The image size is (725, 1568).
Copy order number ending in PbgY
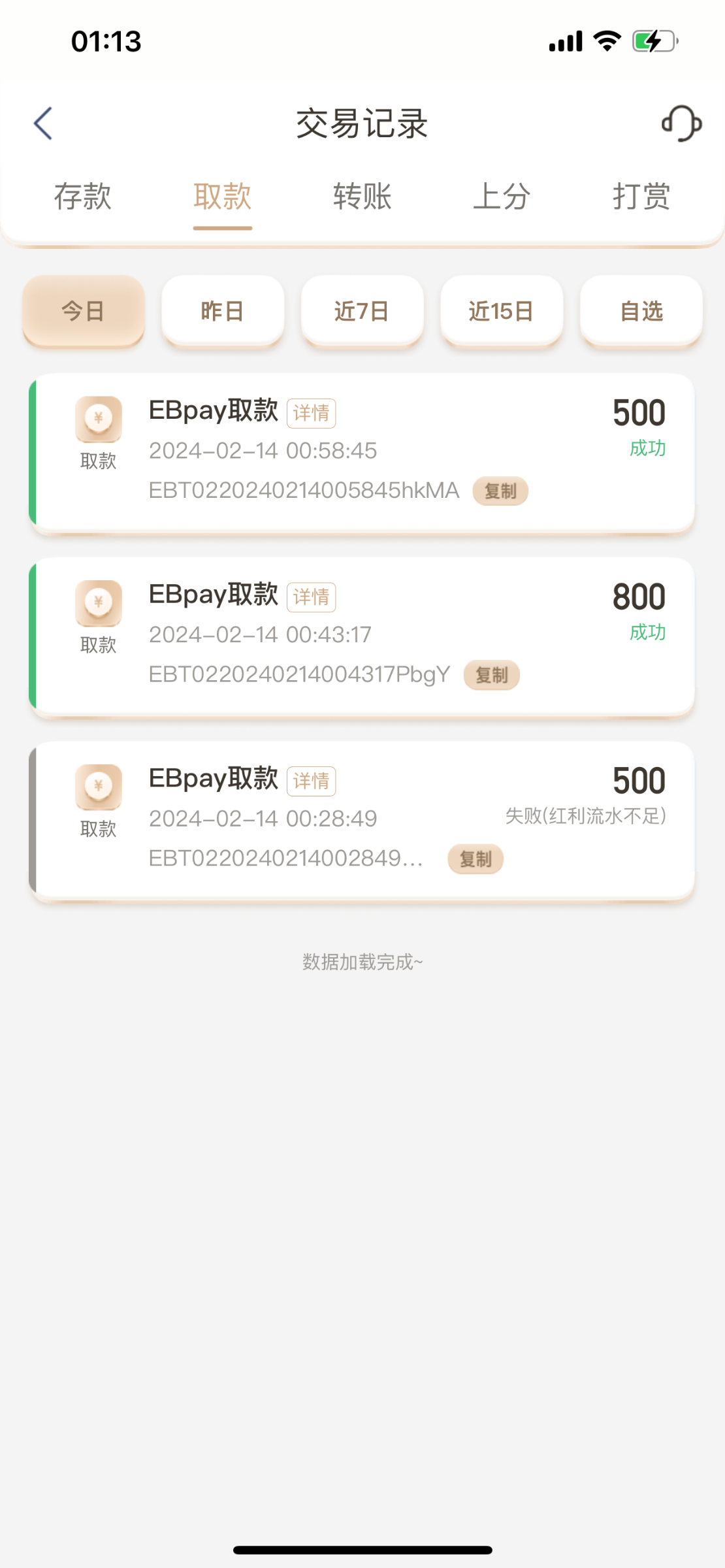pyautogui.click(x=491, y=675)
